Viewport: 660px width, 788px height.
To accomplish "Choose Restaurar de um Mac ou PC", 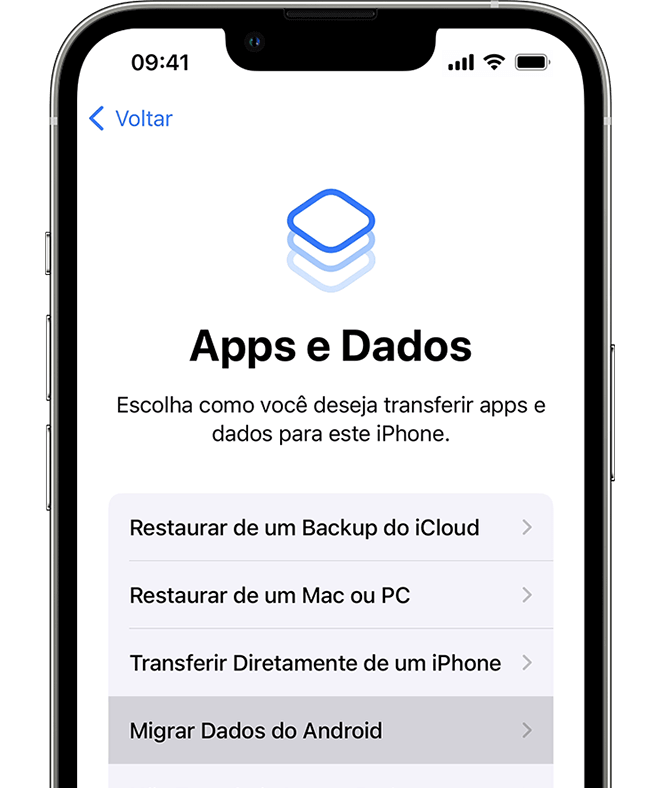I will tap(330, 595).
